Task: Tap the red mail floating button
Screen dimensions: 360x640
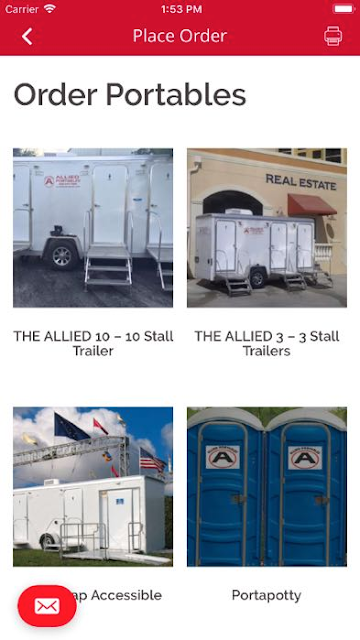Action: point(47,606)
